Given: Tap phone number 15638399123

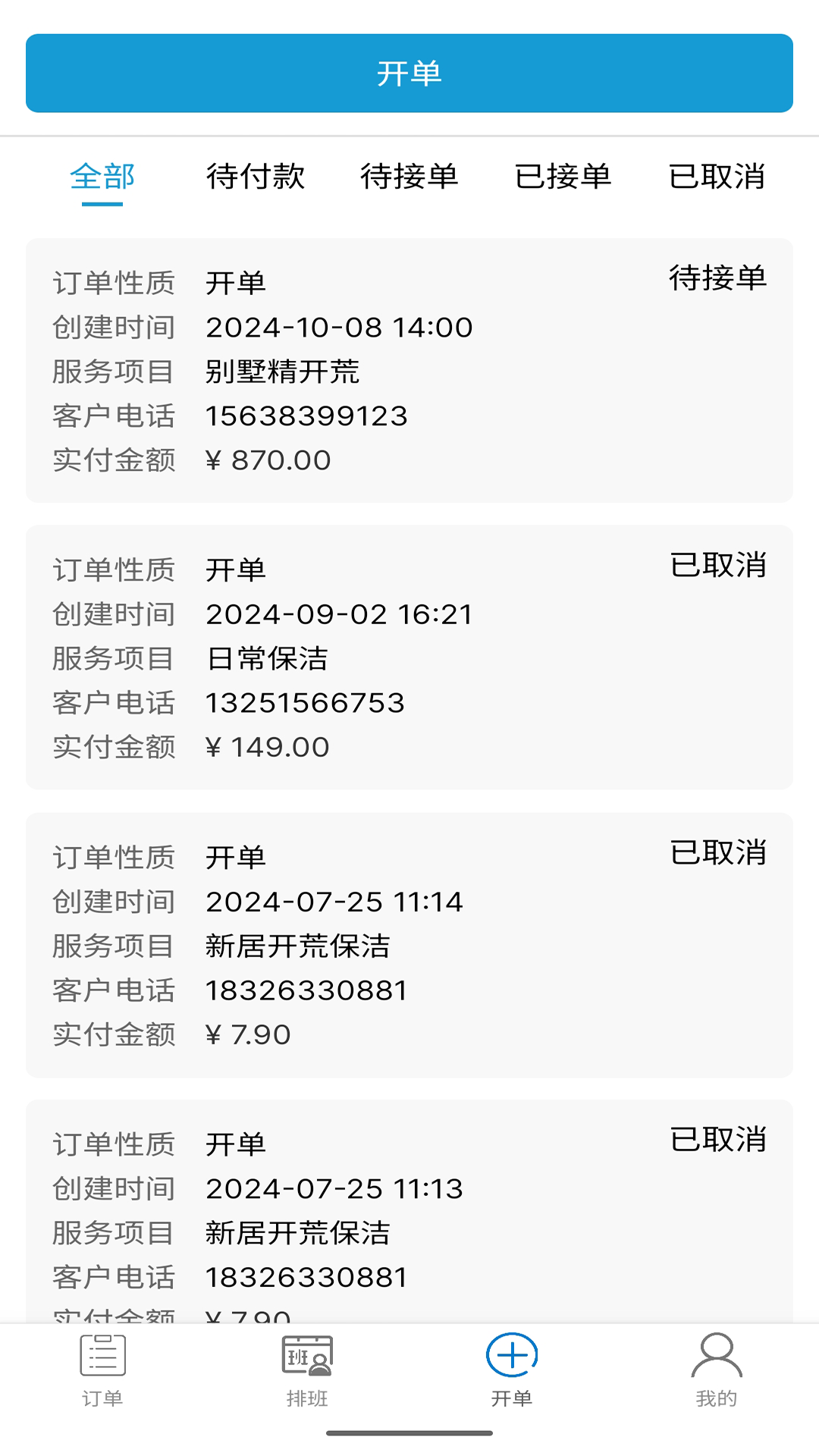Looking at the screenshot, I should tap(306, 416).
